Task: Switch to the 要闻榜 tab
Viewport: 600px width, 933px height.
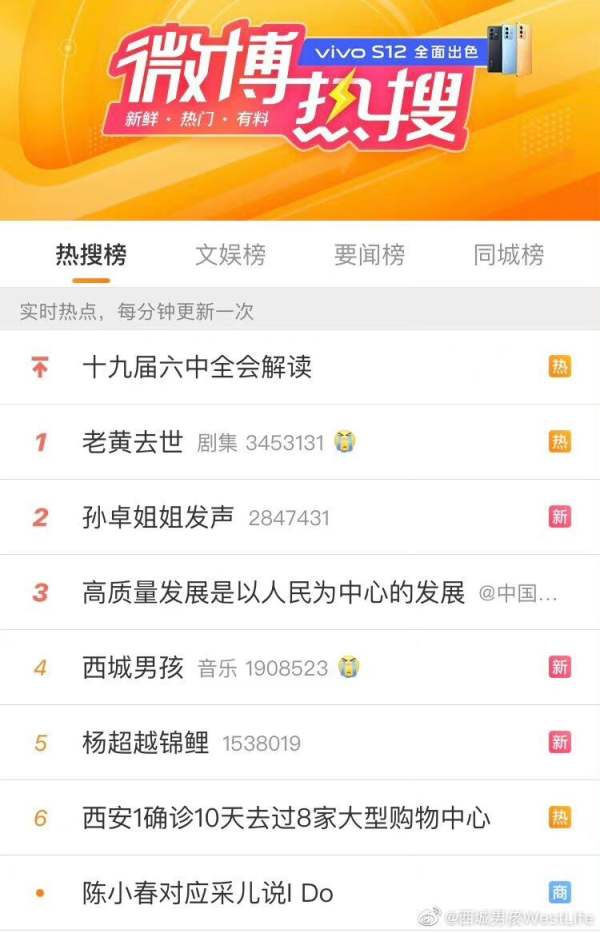Action: pos(369,255)
